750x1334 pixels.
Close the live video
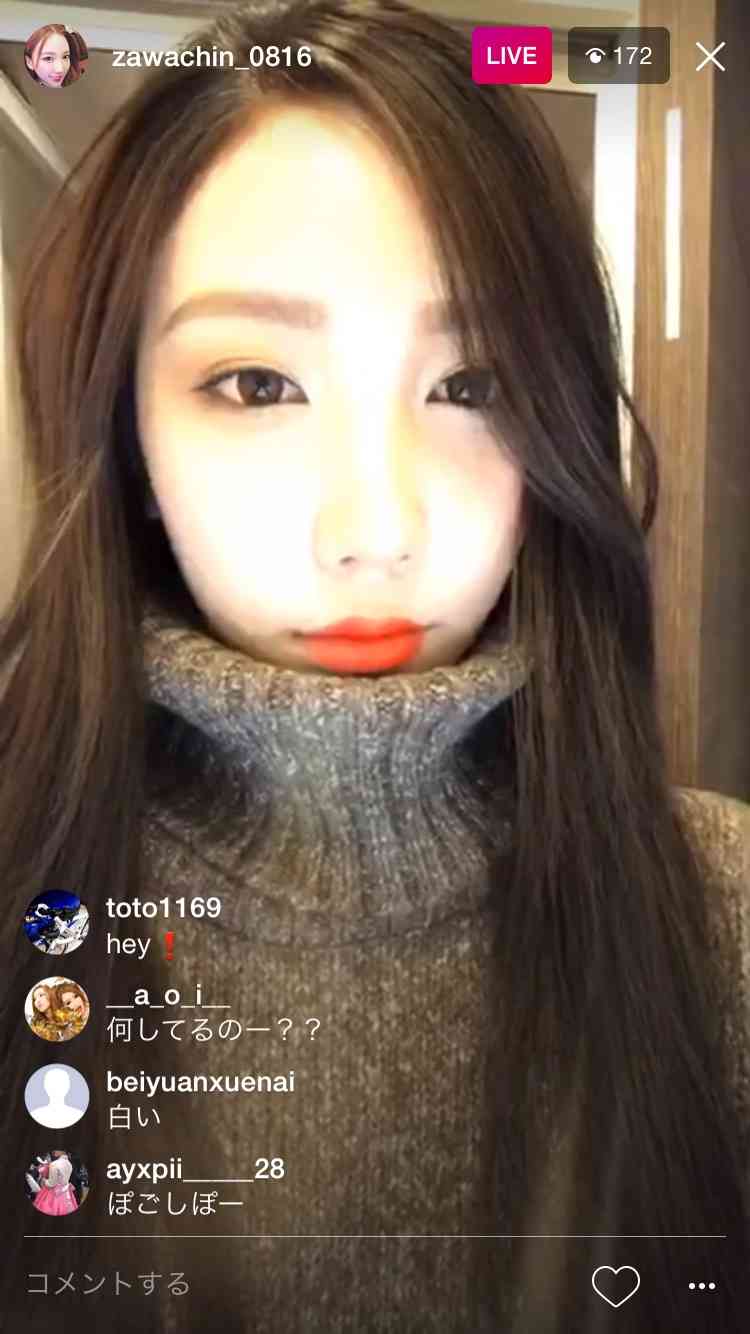710,57
